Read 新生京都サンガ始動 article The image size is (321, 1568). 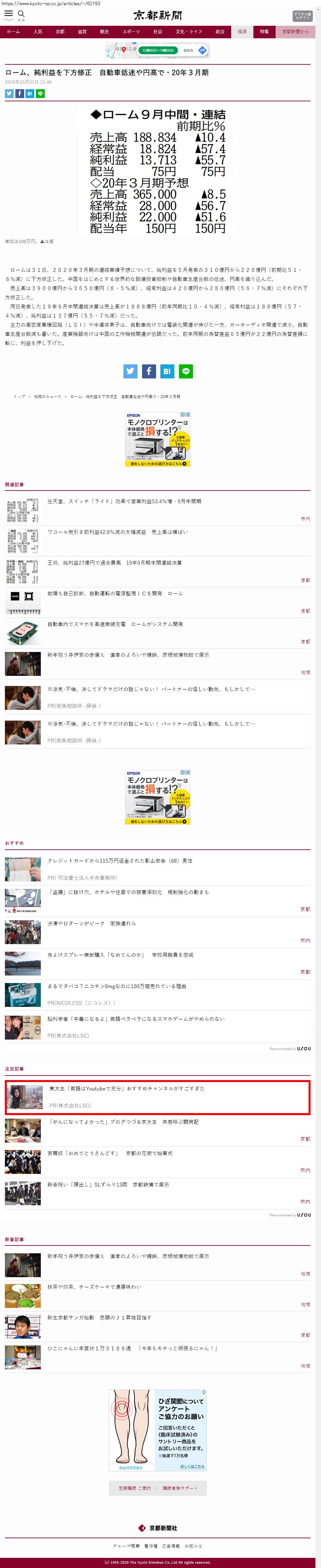99,1317
